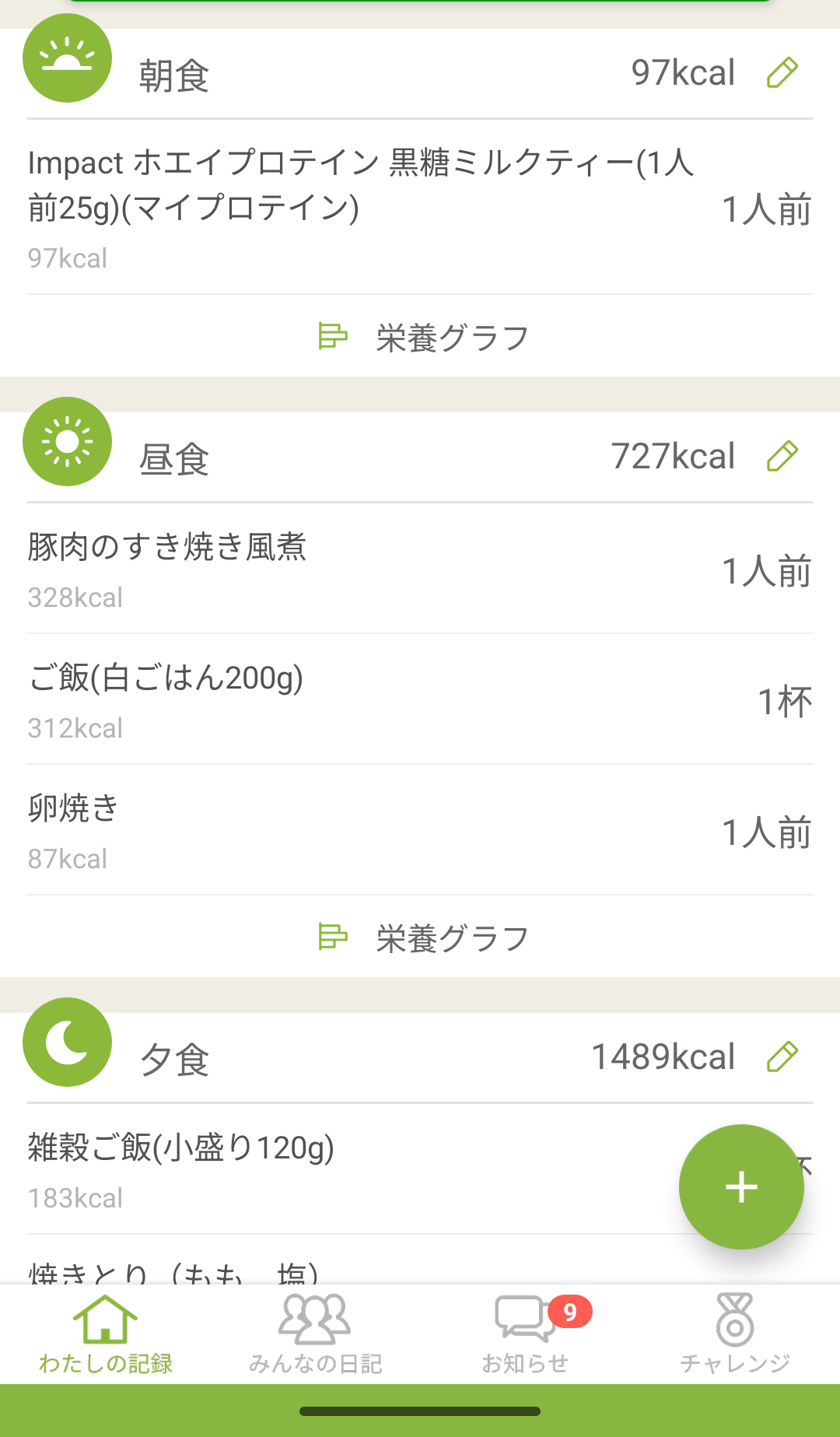840x1437 pixels.
Task: Open the 豚肉のすき焼き風煮 item
Action: coord(420,570)
